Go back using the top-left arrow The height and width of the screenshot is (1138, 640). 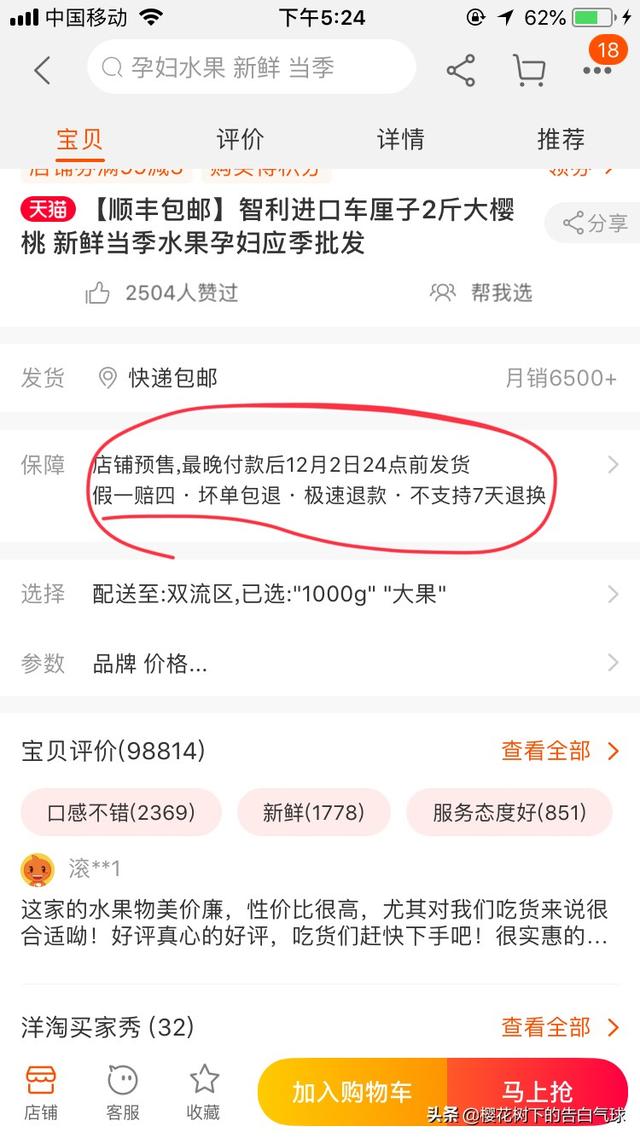pos(42,70)
